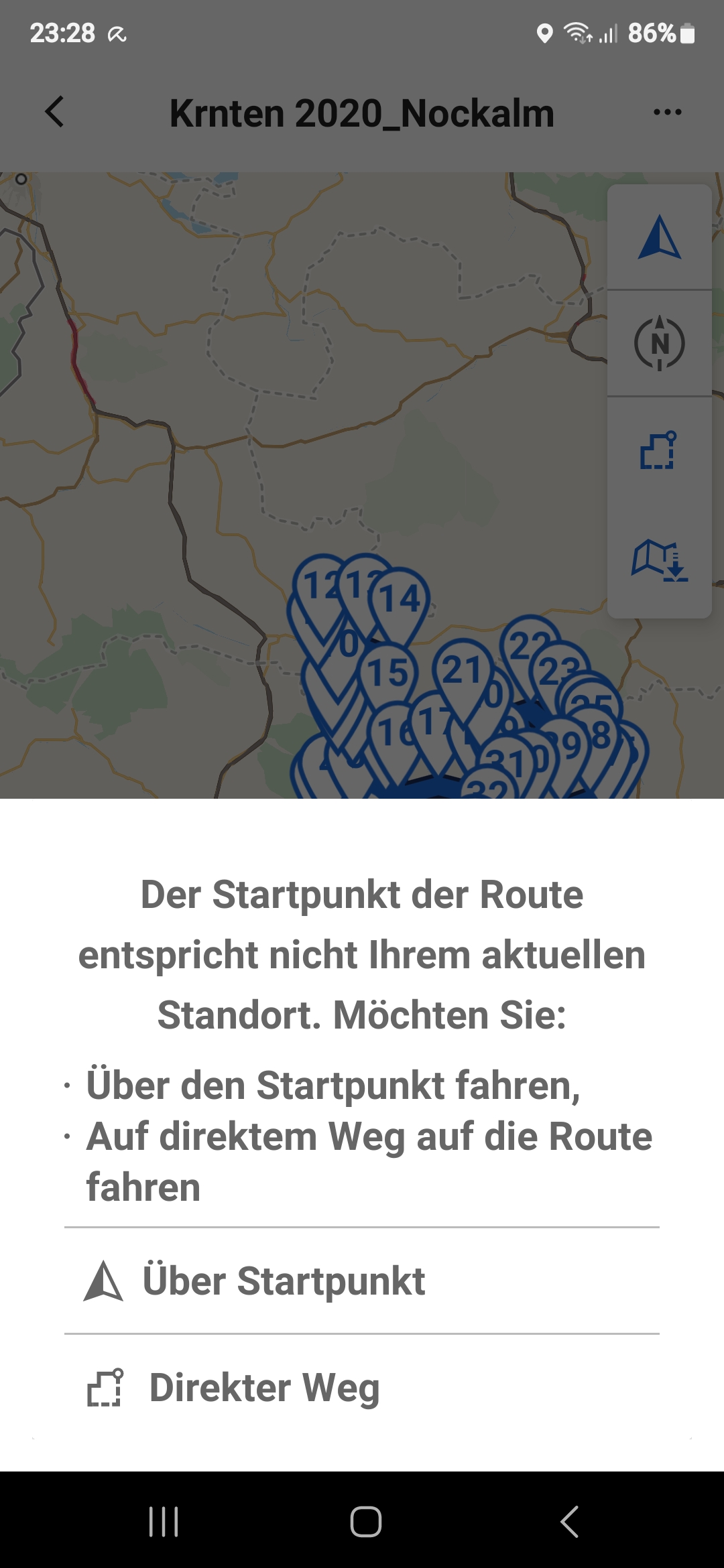Download the offline map
The height and width of the screenshot is (1568, 724).
(x=659, y=560)
